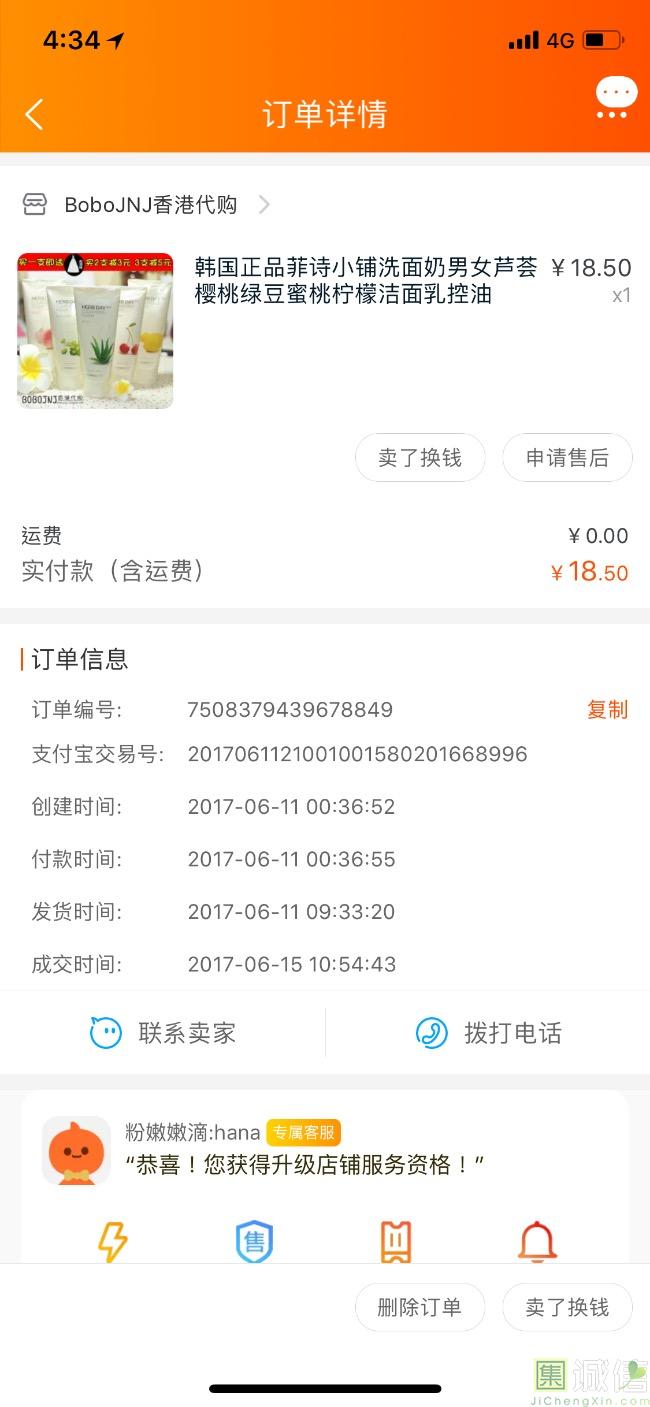The image size is (650, 1407).
Task: Open the message bubble icon
Action: pos(615,98)
